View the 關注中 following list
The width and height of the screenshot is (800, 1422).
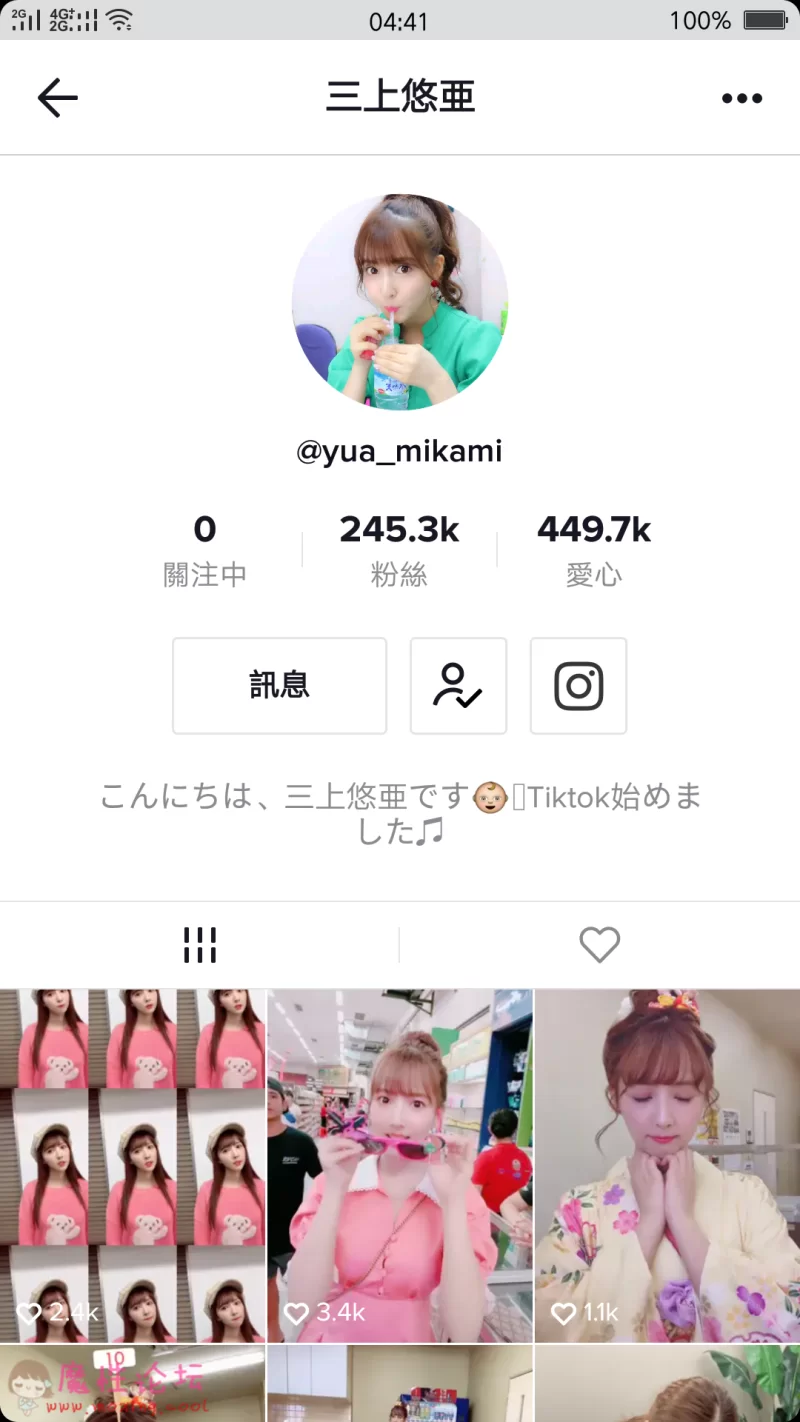[x=205, y=549]
